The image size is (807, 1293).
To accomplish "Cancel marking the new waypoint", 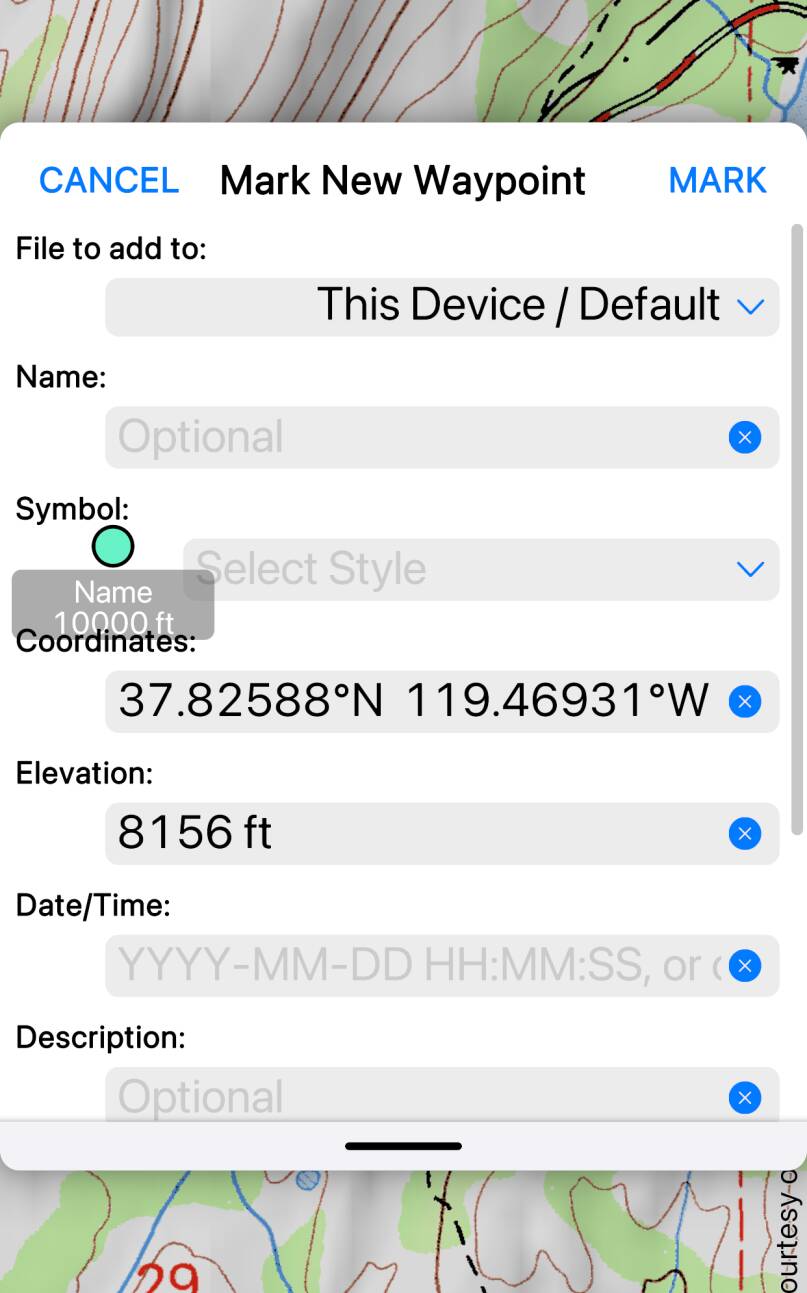I will coord(109,180).
